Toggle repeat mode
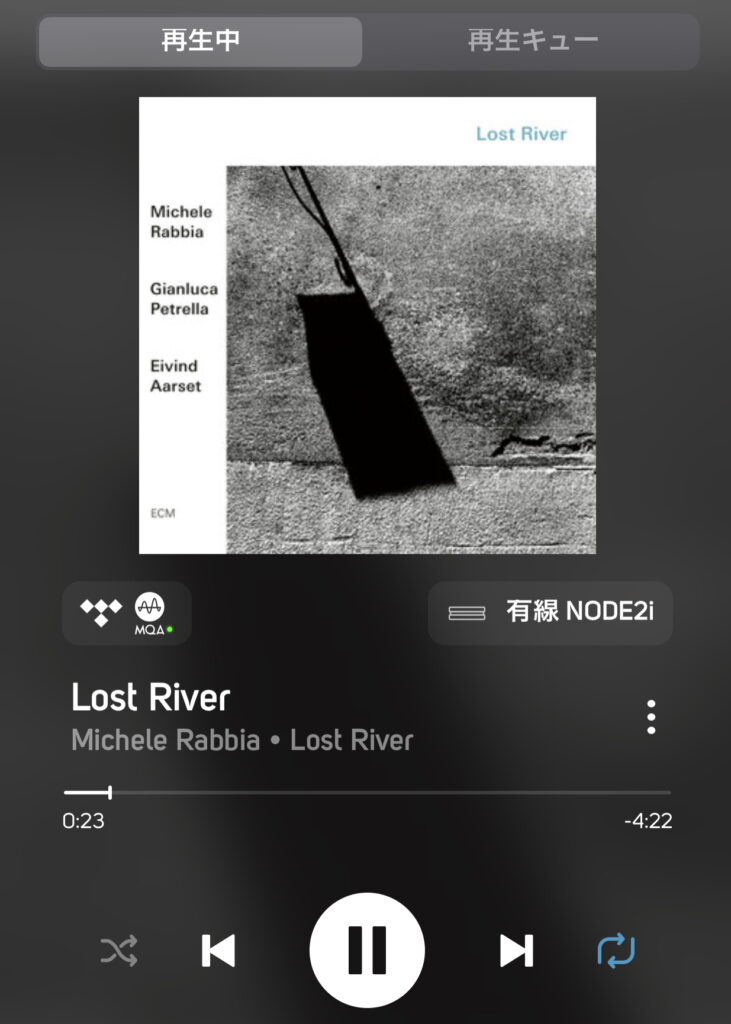Viewport: 731px width, 1024px height. click(616, 950)
